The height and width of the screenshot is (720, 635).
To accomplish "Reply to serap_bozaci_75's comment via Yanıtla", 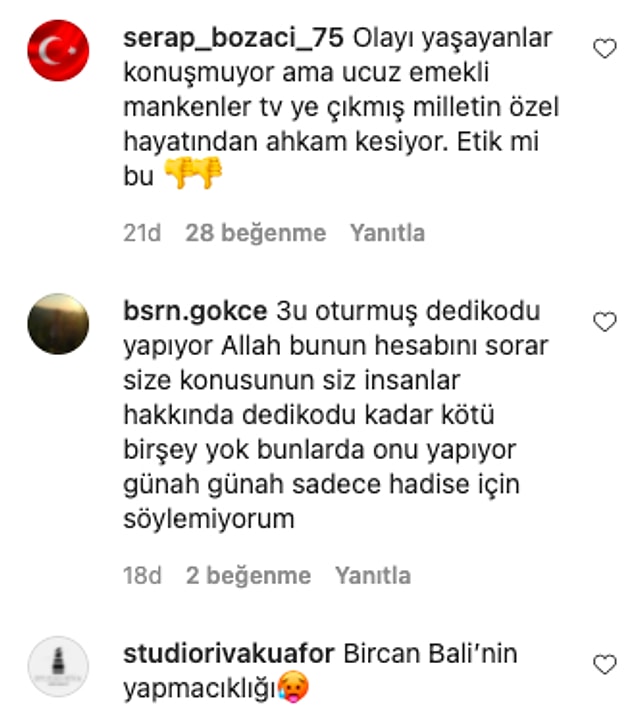I will 387,233.
